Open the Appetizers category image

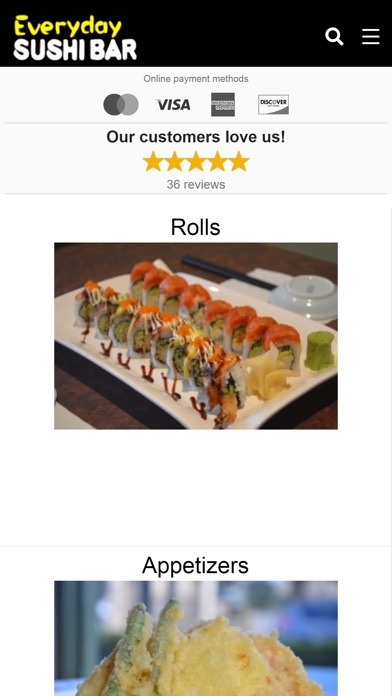pos(196,638)
